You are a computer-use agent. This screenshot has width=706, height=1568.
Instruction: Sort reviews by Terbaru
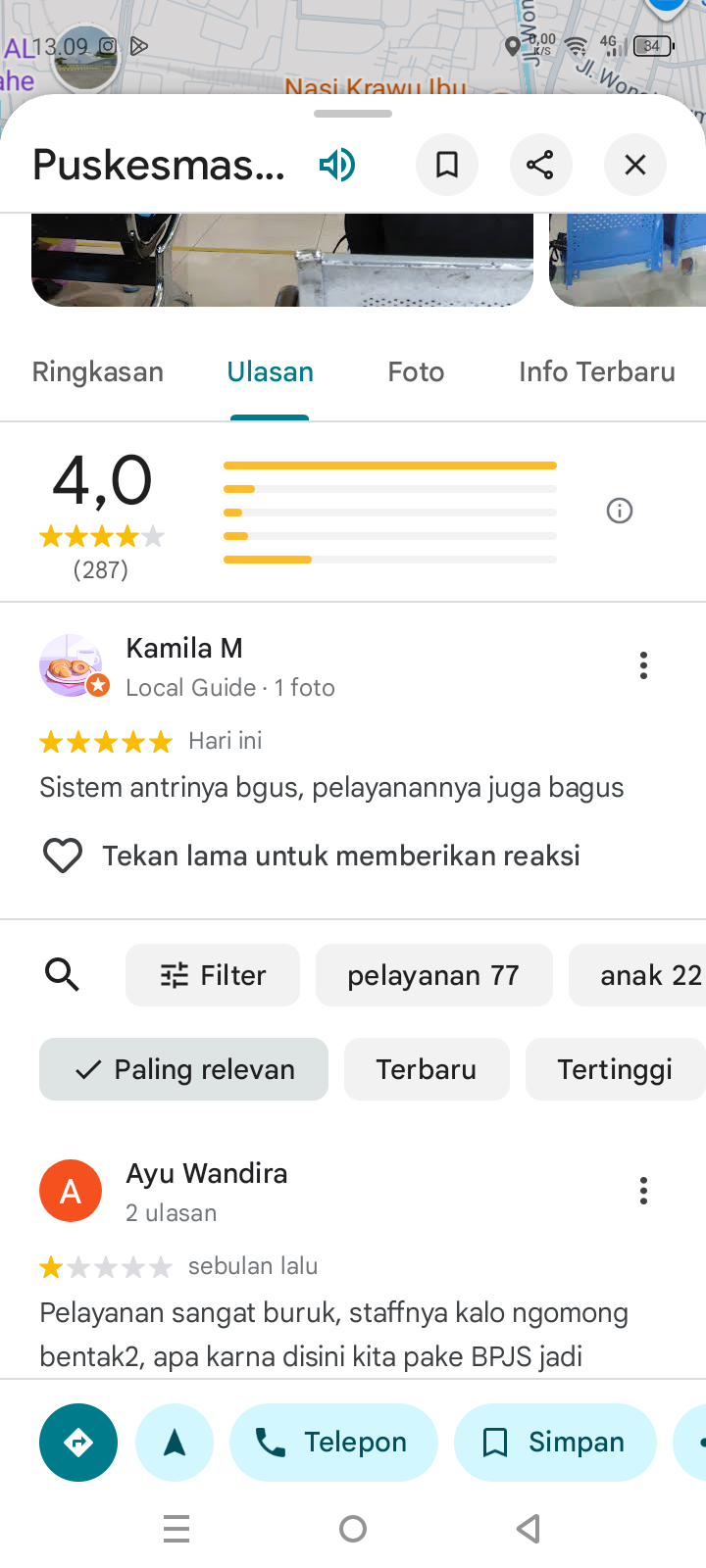click(427, 1069)
